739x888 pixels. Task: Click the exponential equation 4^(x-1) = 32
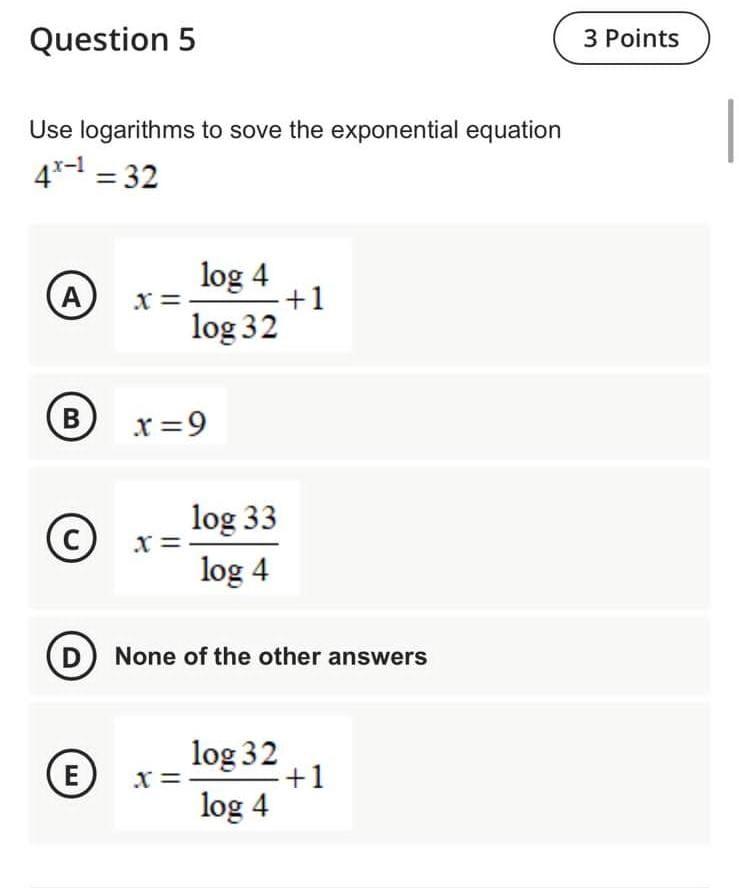(x=95, y=176)
